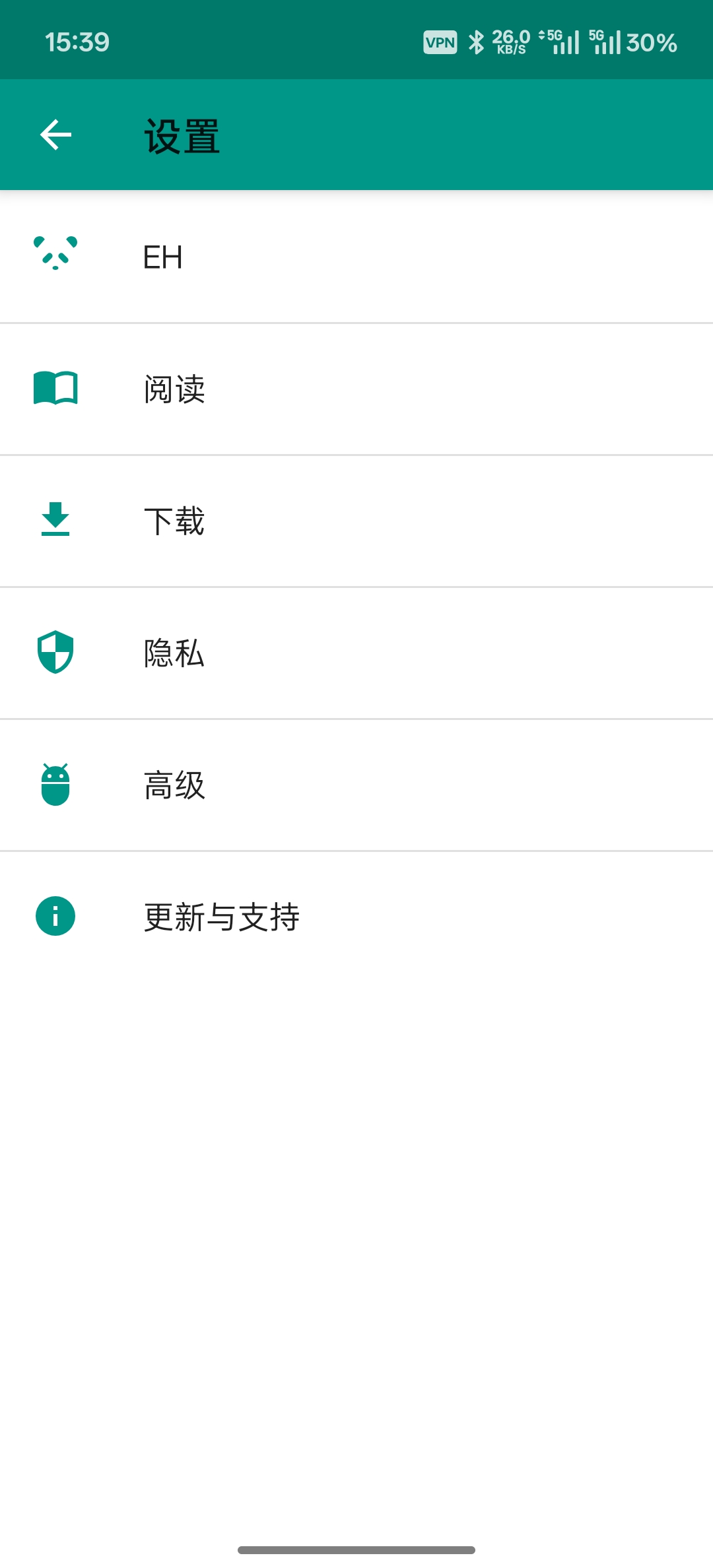Tap the back arrow in the title bar
The width and height of the screenshot is (713, 1568).
(x=54, y=135)
